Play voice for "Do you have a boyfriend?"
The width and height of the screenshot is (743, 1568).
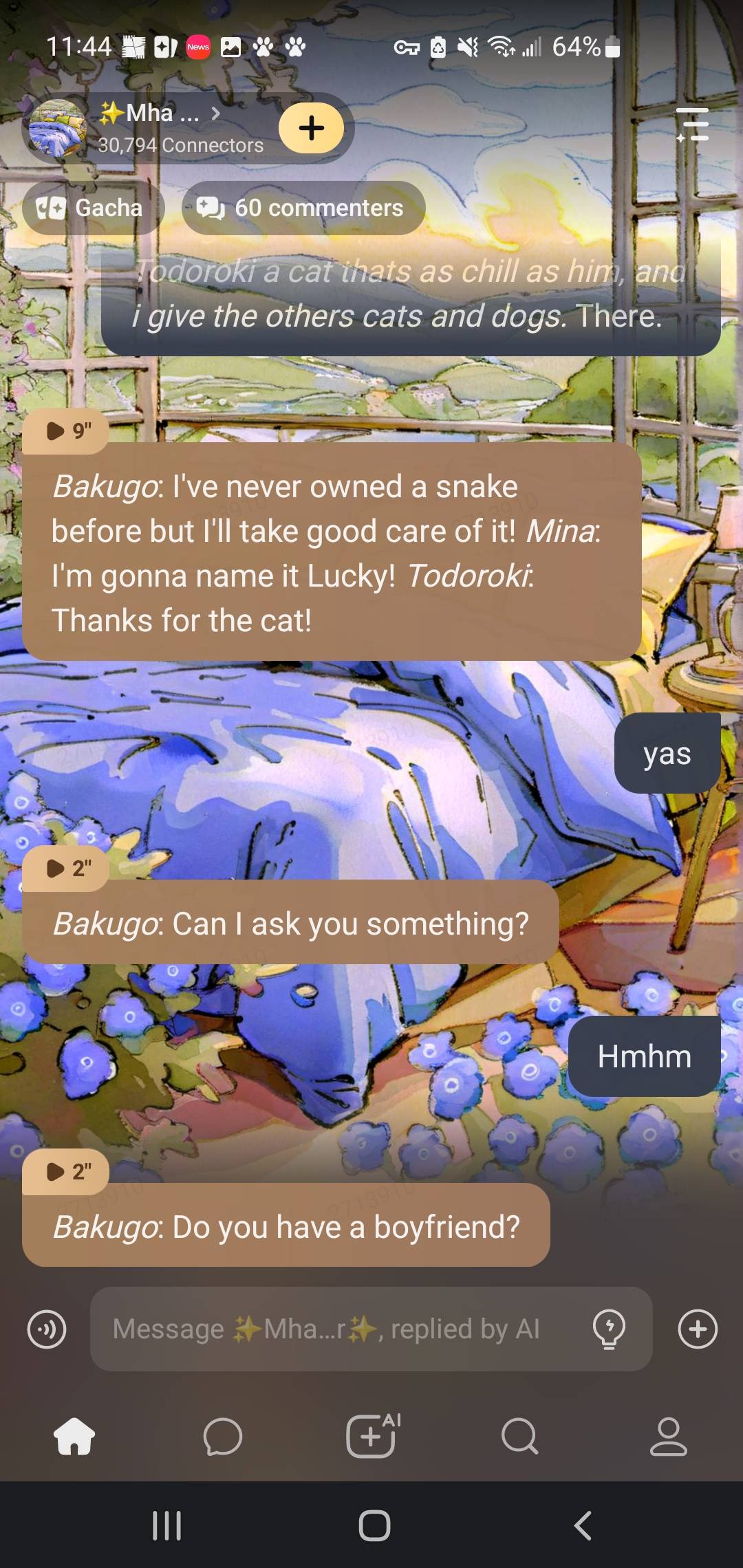tap(66, 1171)
